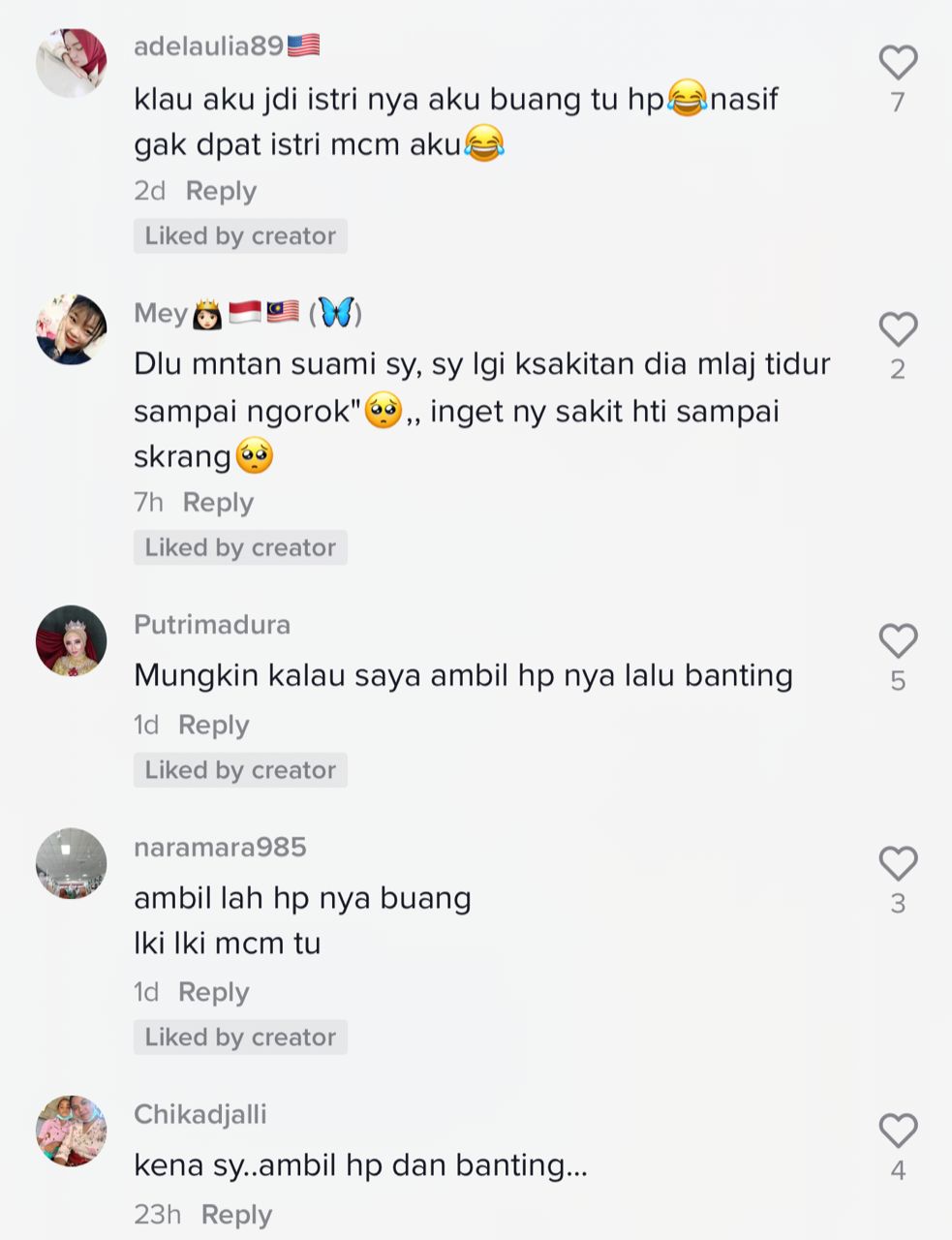Like adelaulia89's comment
952x1240 pixels.
pos(898,63)
